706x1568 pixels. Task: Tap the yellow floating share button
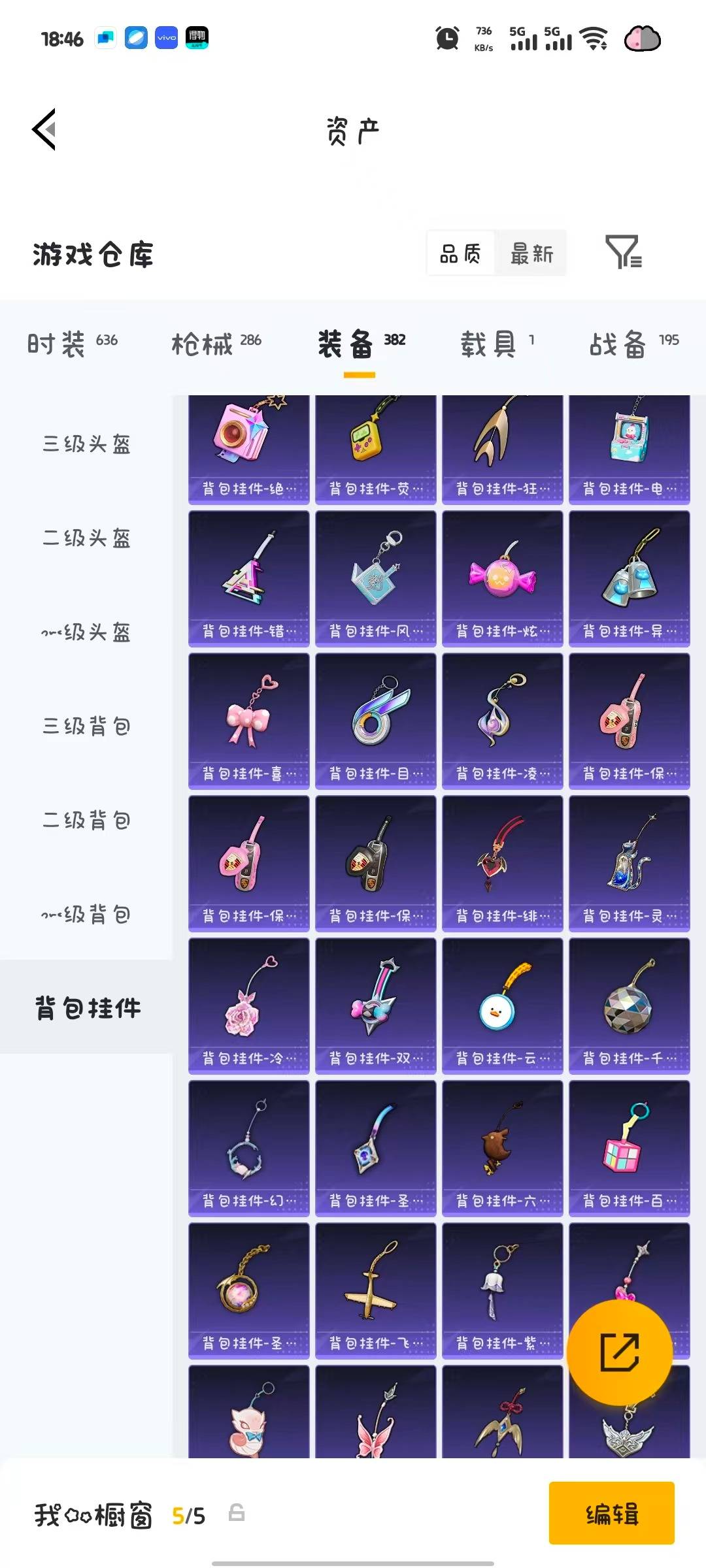click(x=620, y=1352)
